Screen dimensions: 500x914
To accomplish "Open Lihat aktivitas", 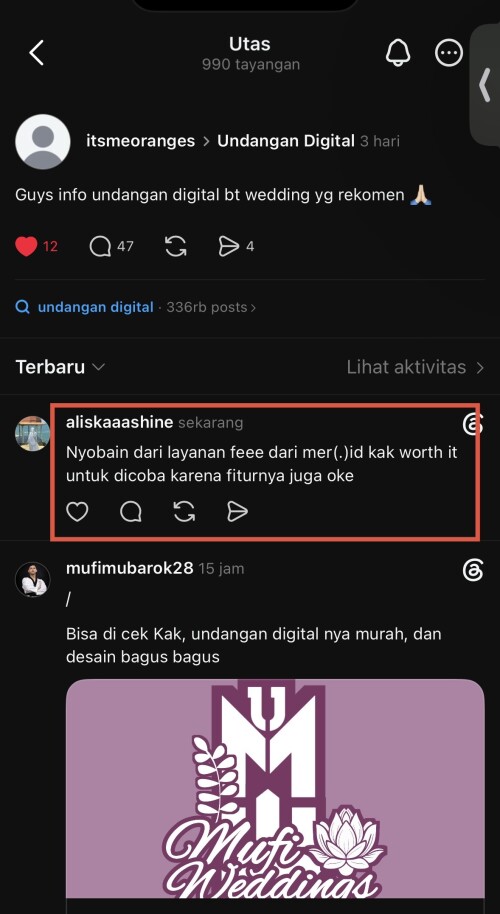I will pyautogui.click(x=416, y=367).
